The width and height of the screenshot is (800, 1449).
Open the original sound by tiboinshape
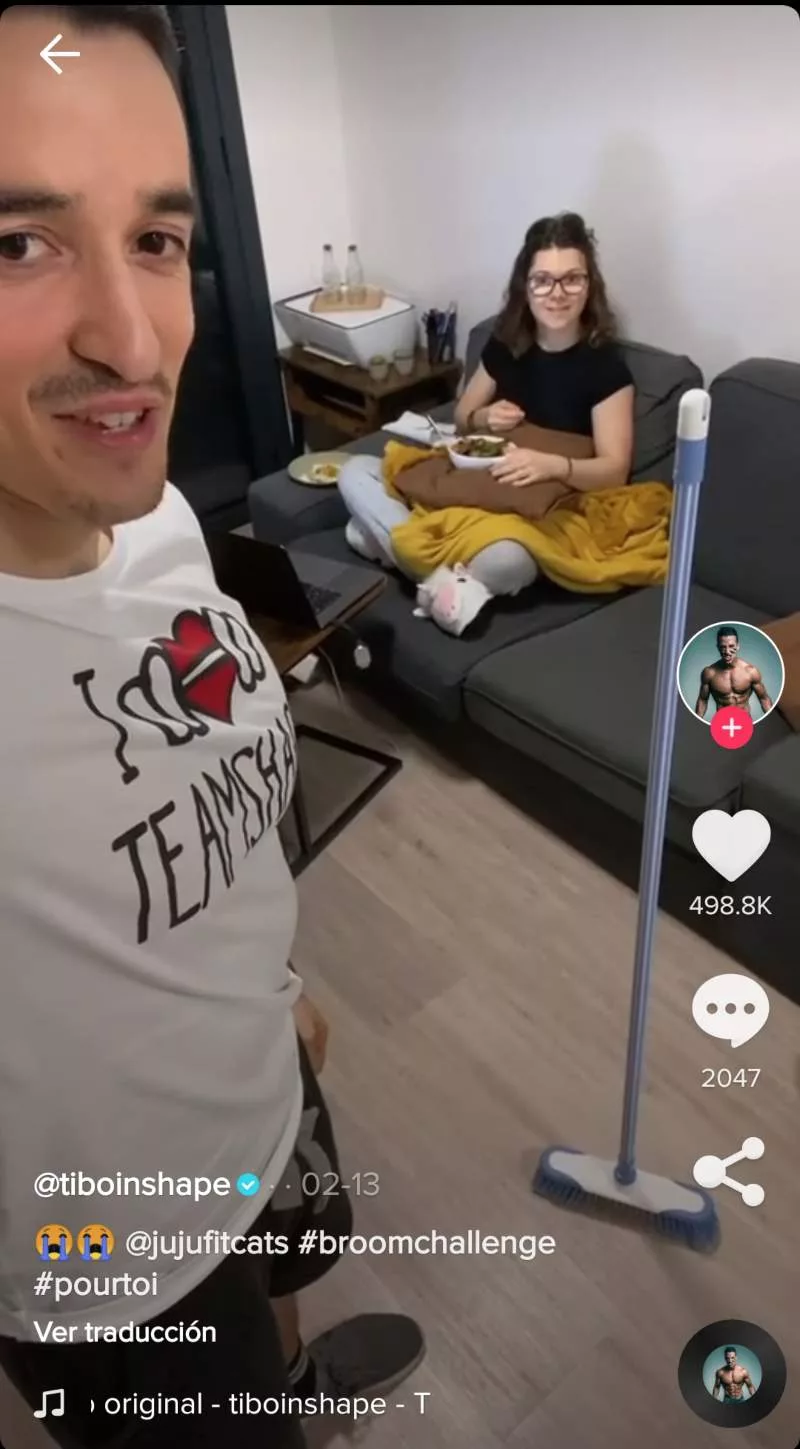click(260, 1404)
